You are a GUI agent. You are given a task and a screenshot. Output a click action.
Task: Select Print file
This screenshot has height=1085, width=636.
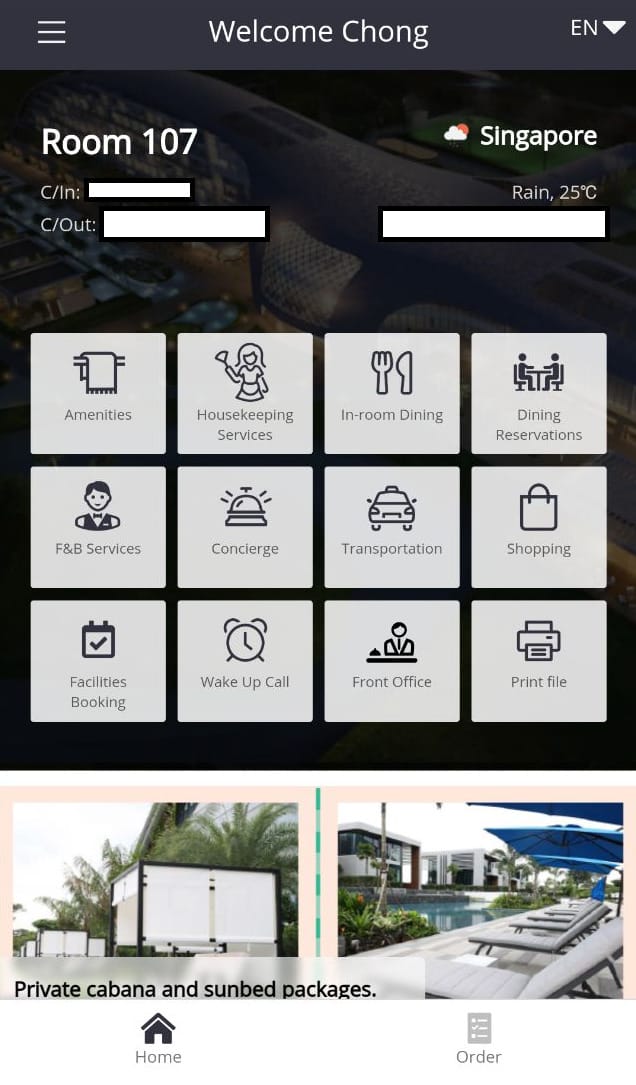[539, 661]
